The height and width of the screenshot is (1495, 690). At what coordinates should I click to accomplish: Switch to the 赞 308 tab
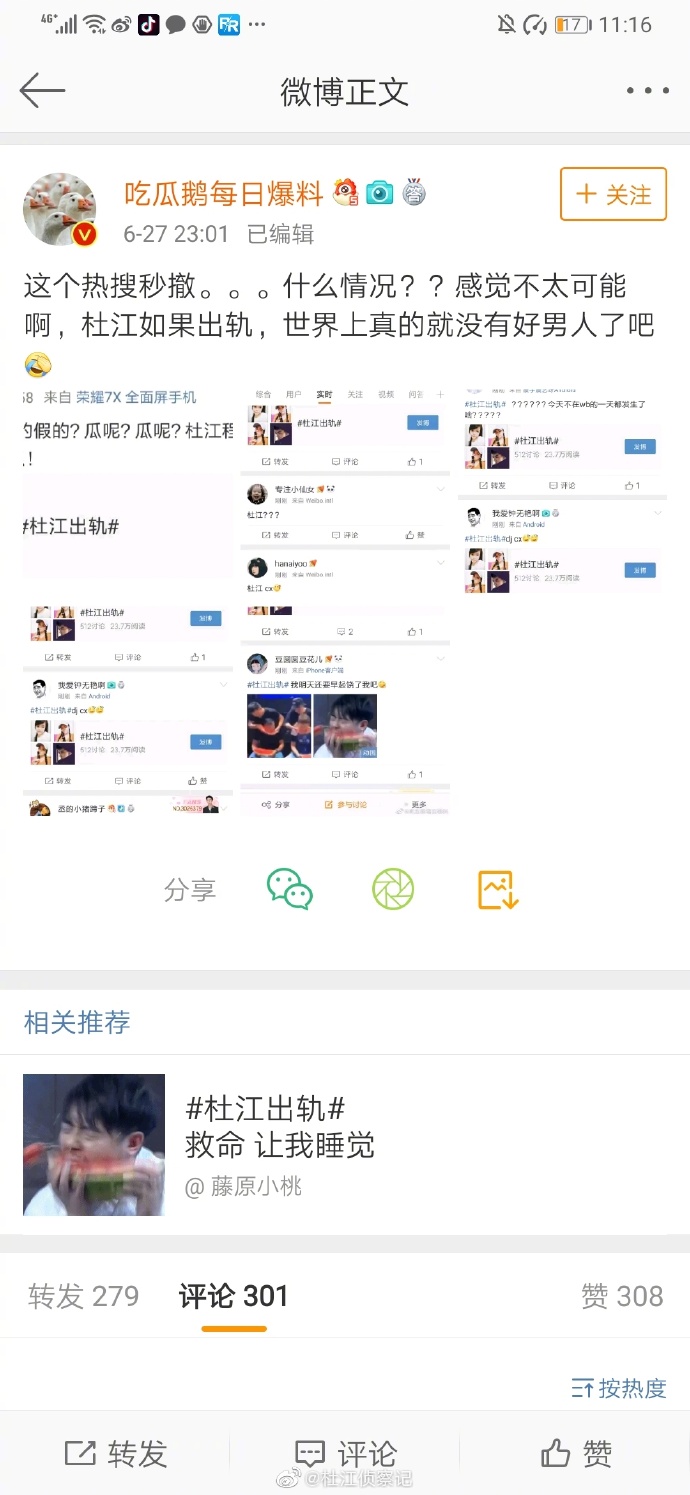point(622,1297)
